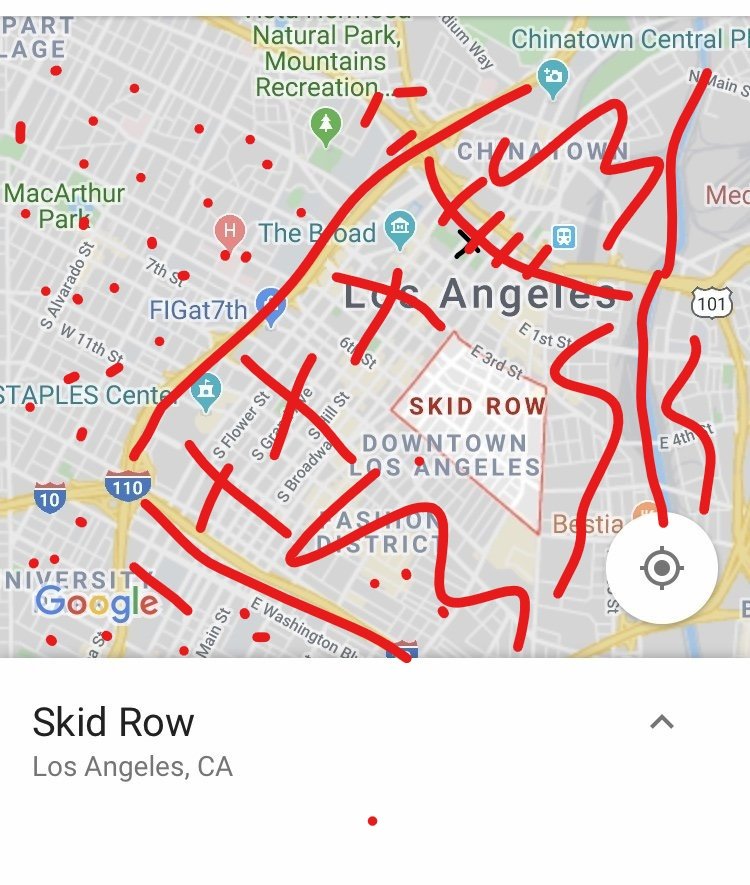The image size is (750, 885).
Task: Tap the STAPLES Center marker
Action: click(x=207, y=390)
